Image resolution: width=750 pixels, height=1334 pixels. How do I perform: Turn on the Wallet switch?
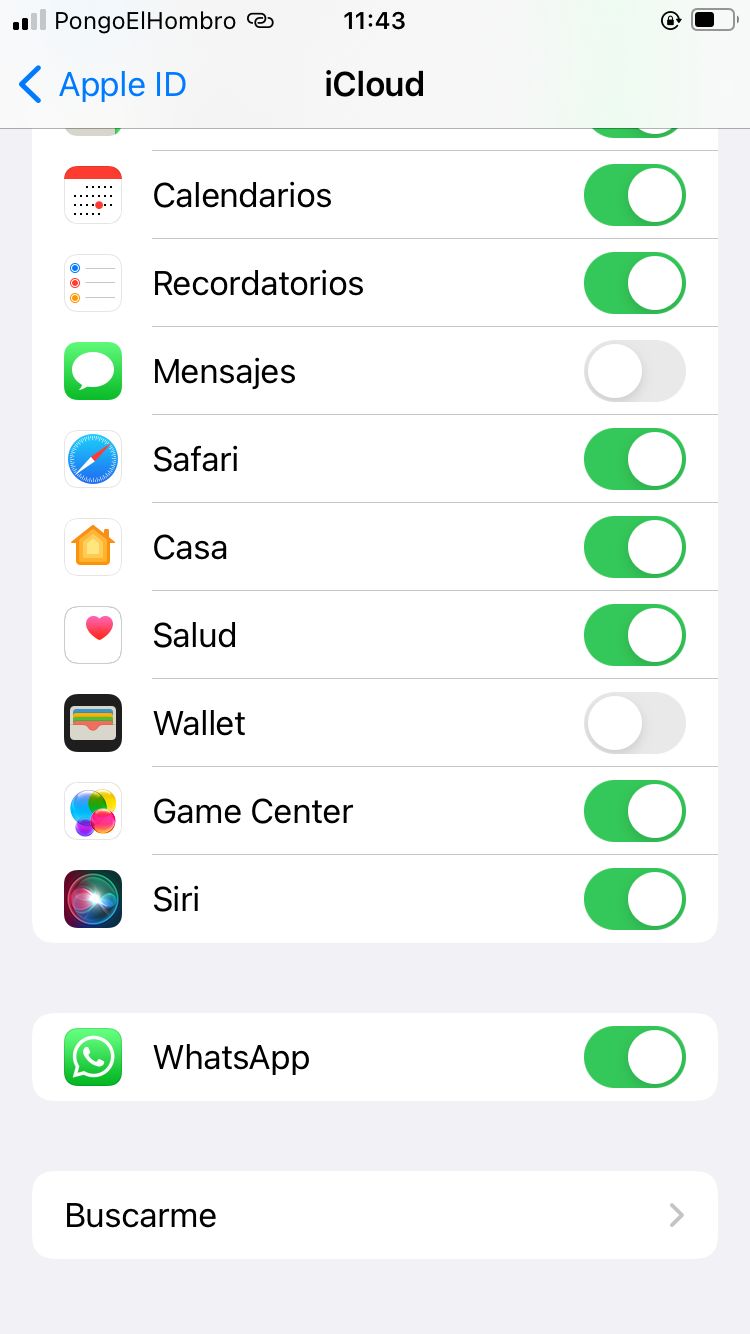pos(634,723)
